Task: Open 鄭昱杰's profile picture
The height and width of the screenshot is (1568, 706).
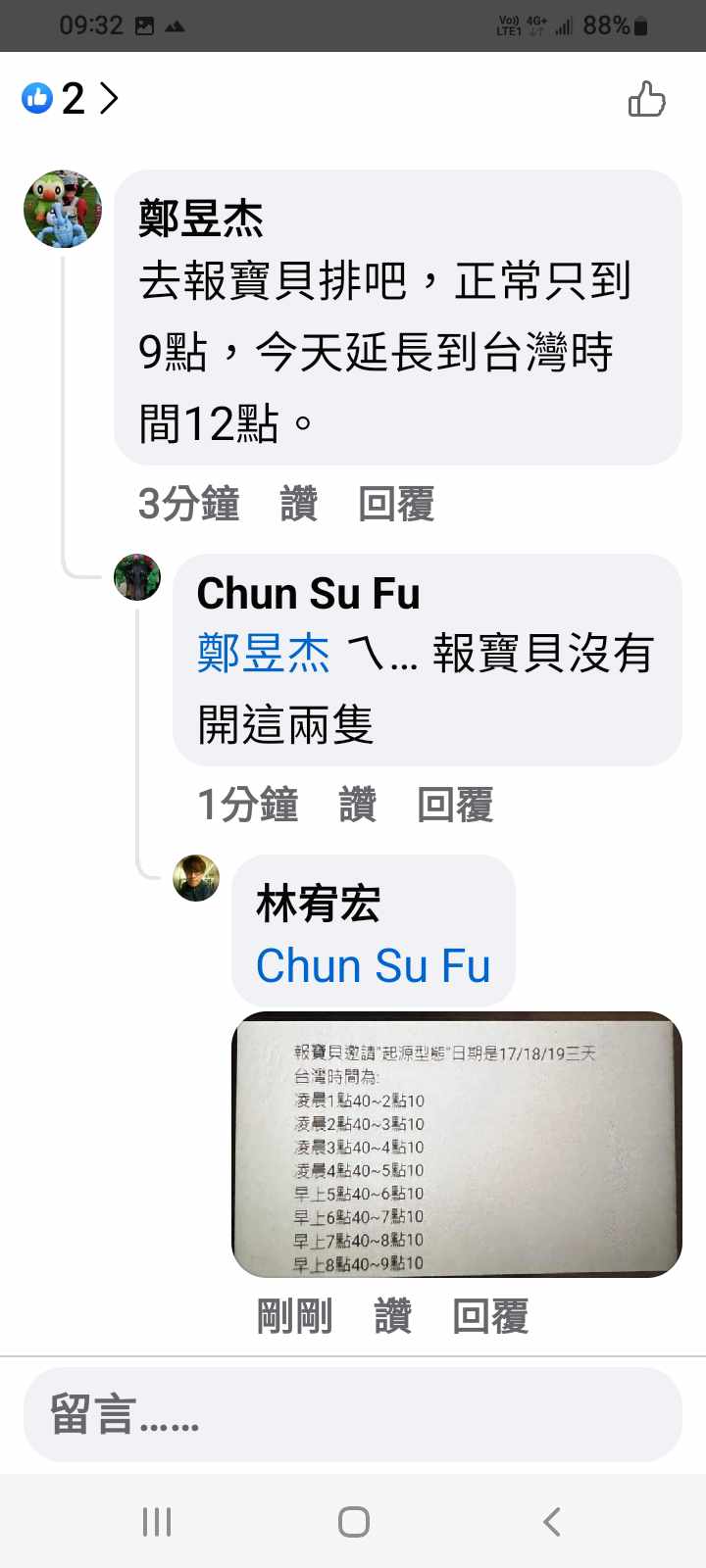Action: (63, 209)
